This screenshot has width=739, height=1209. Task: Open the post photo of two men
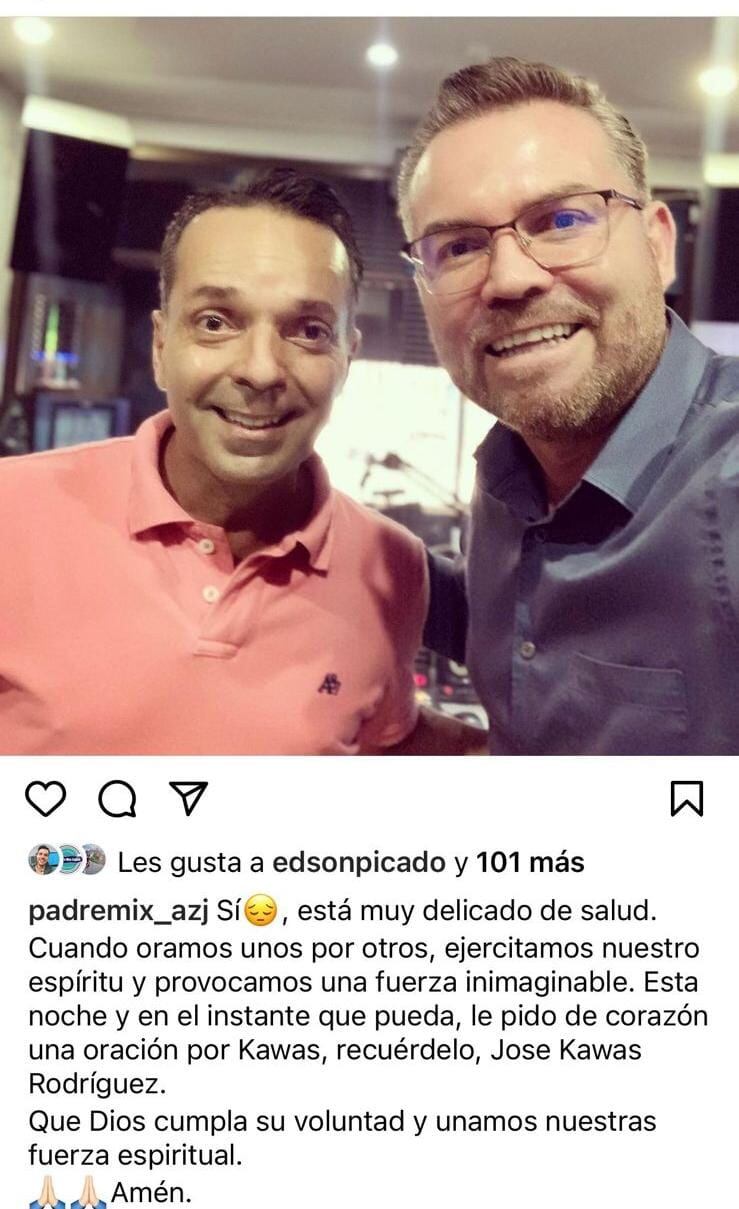coord(369,400)
